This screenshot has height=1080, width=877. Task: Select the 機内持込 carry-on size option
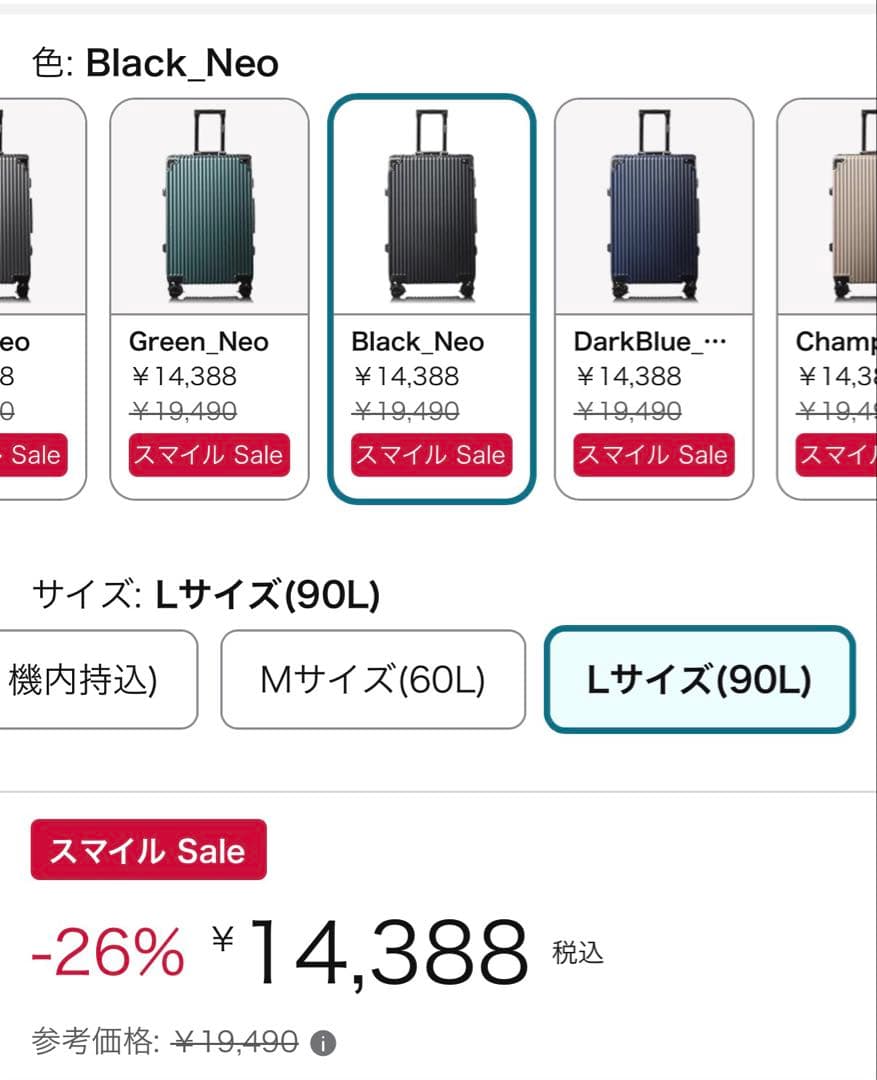tap(70, 679)
